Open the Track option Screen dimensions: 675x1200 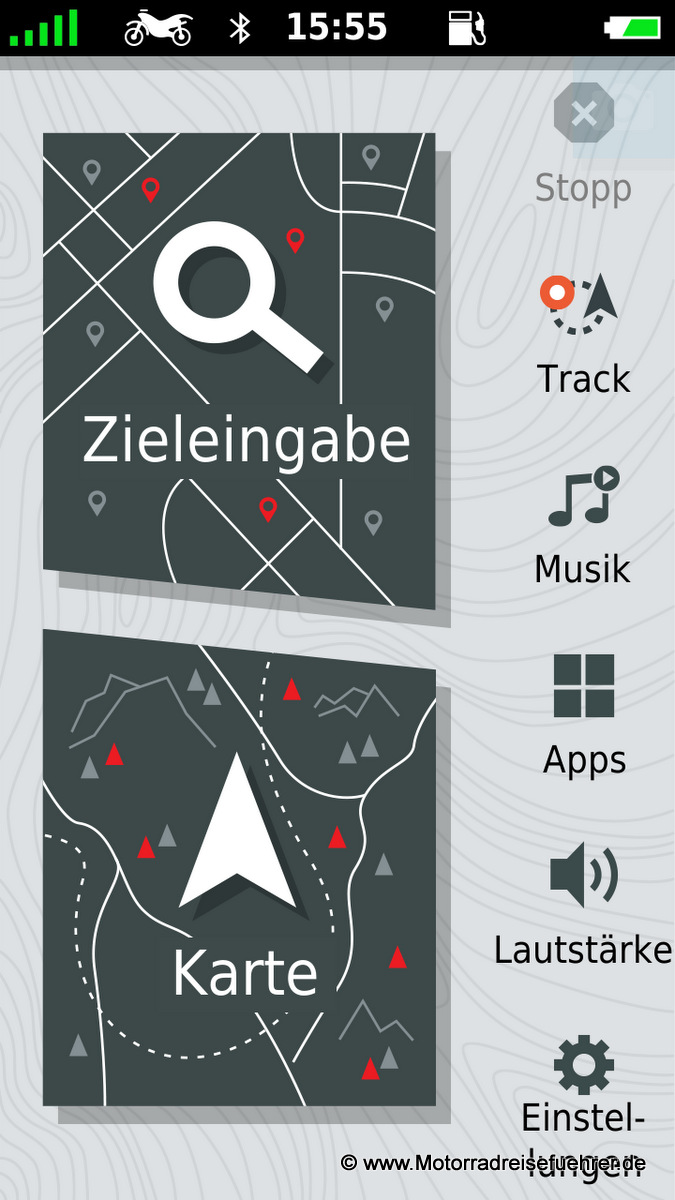(584, 336)
